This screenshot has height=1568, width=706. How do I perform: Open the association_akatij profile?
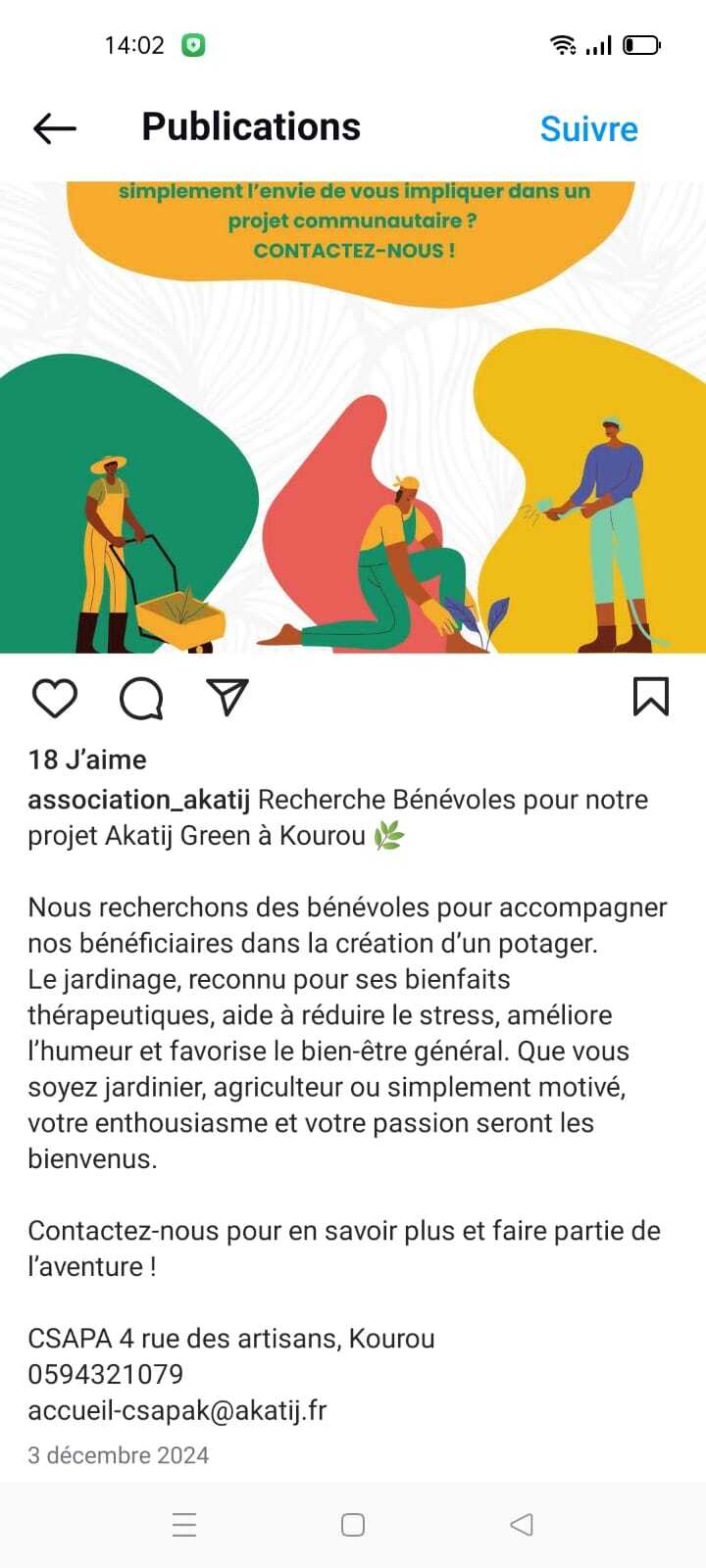[138, 800]
